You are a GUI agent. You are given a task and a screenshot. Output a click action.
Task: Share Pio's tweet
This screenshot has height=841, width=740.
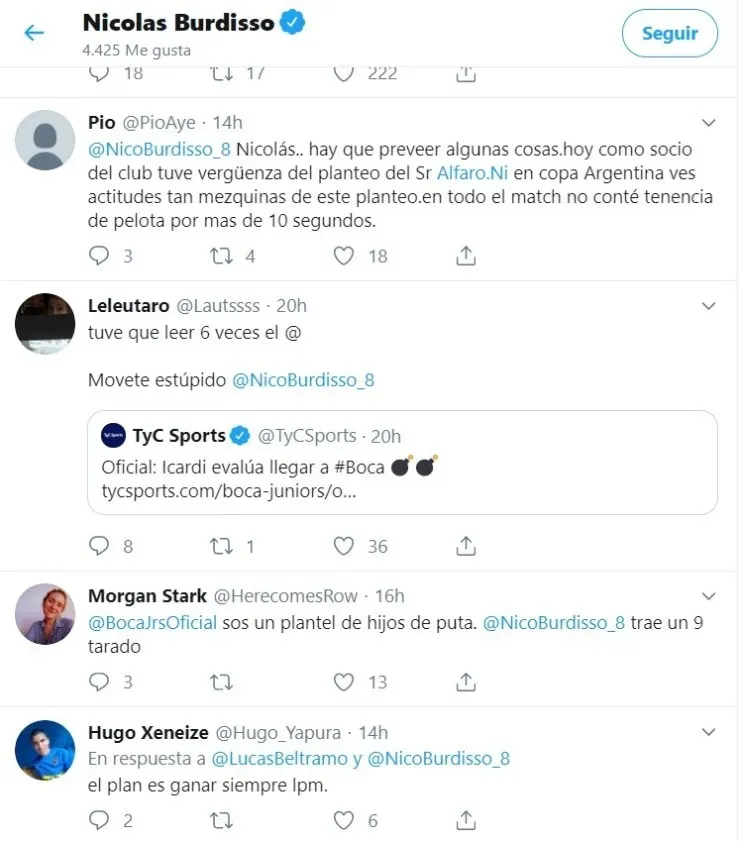click(x=465, y=256)
